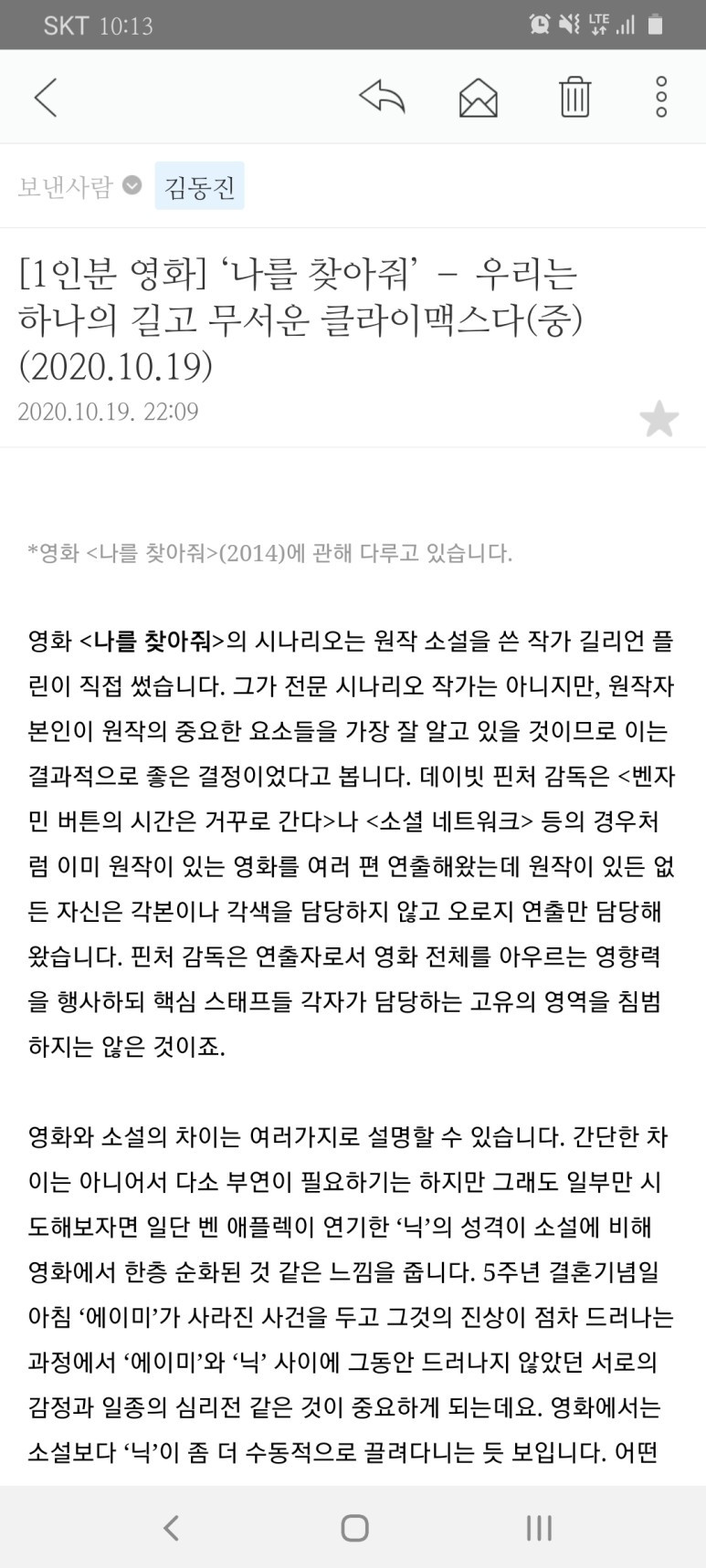Screen dimensions: 706x1568
Task: Go to the home screen
Action: (x=354, y=1527)
